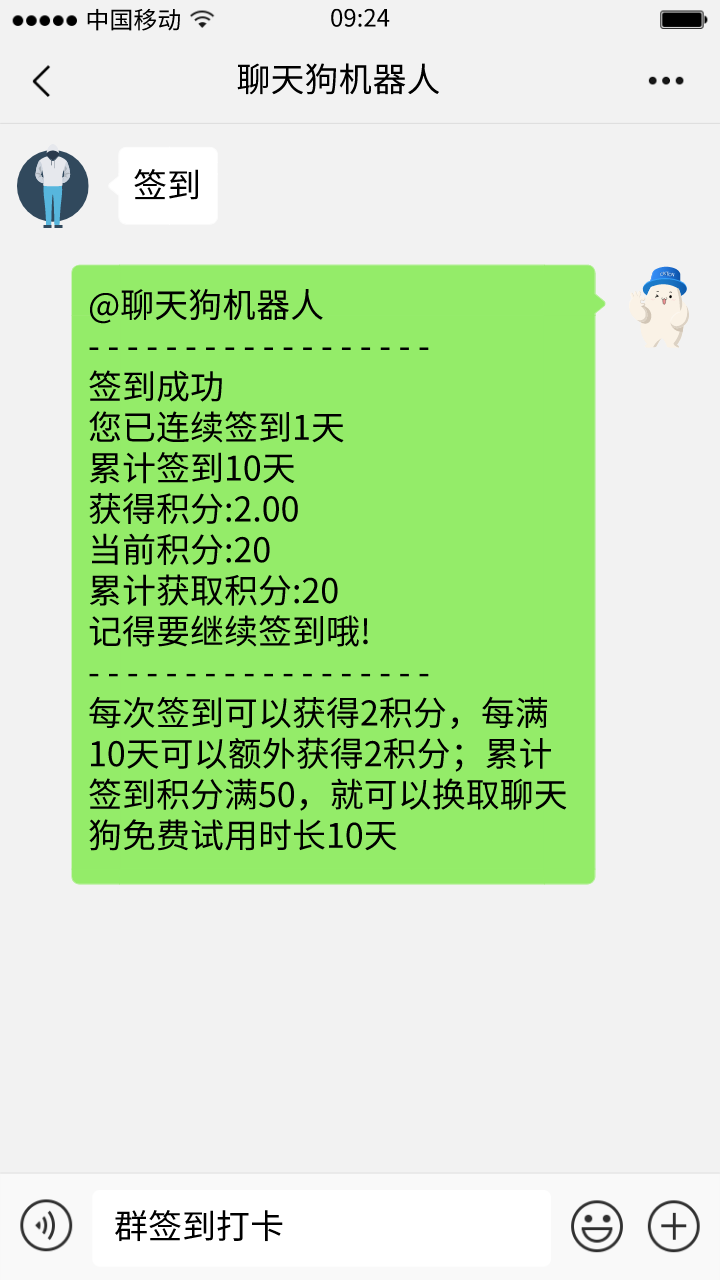The width and height of the screenshot is (720, 1280).
Task: Tap the time 09:24 in status bar
Action: [359, 20]
